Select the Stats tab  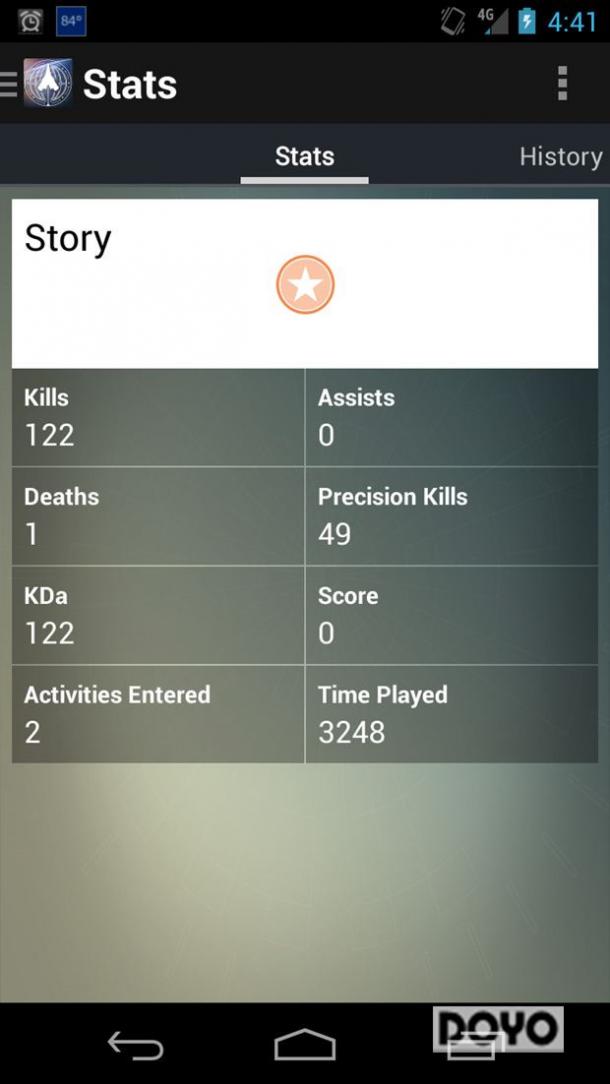[304, 156]
